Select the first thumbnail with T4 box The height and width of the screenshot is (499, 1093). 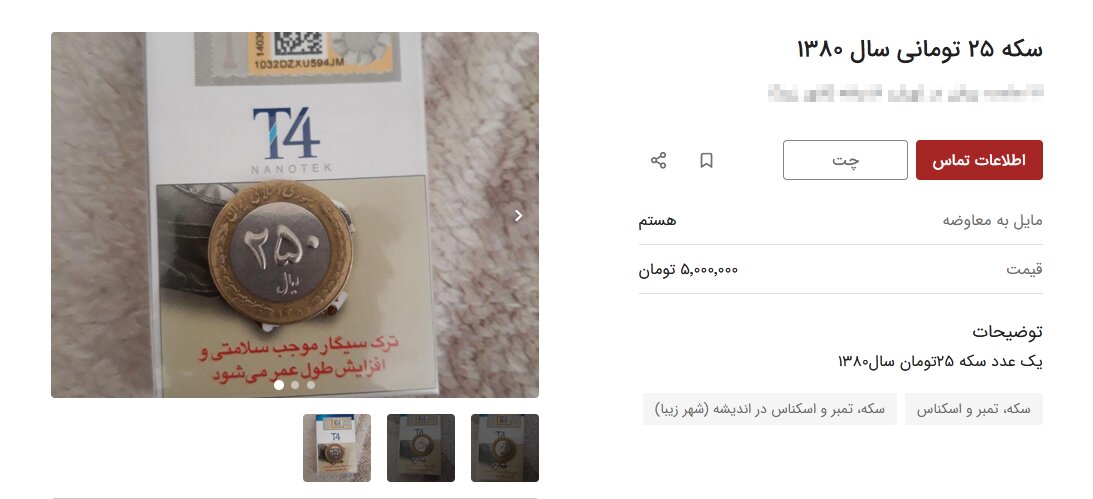(x=337, y=448)
